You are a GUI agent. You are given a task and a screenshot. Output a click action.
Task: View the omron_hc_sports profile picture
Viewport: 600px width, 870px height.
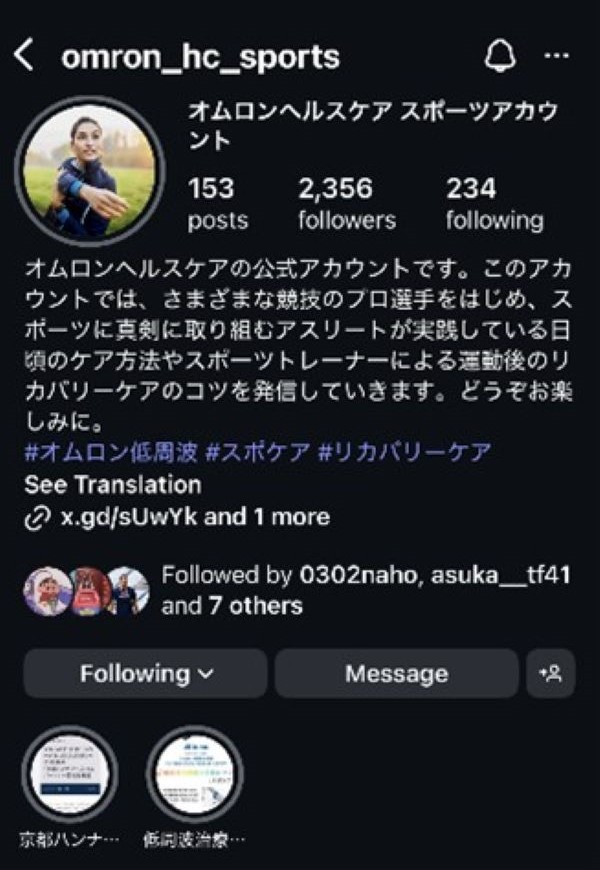(90, 169)
